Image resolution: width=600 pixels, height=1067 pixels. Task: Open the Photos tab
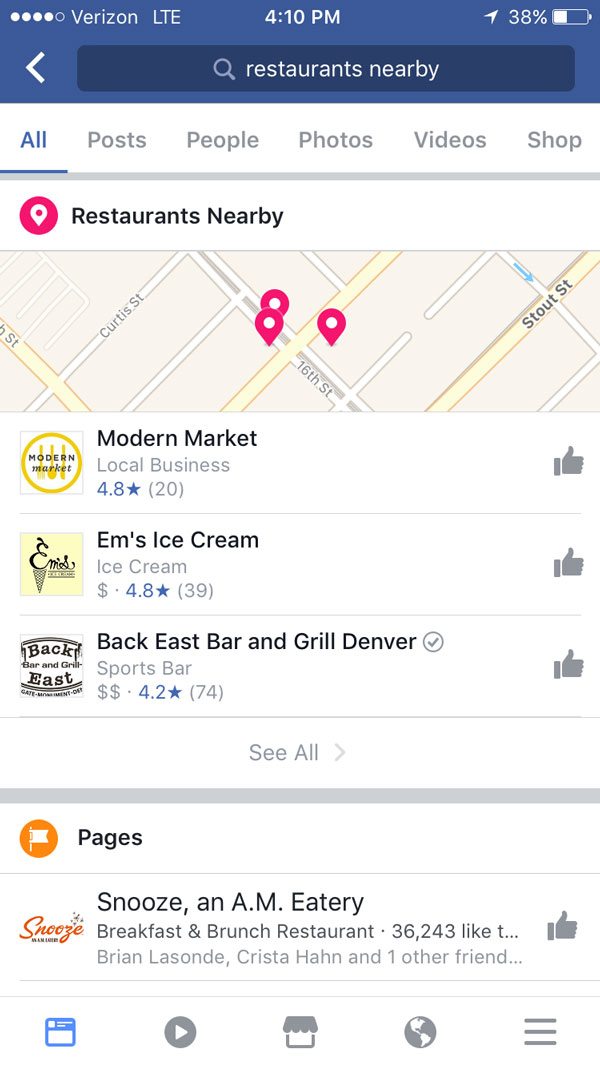[335, 140]
